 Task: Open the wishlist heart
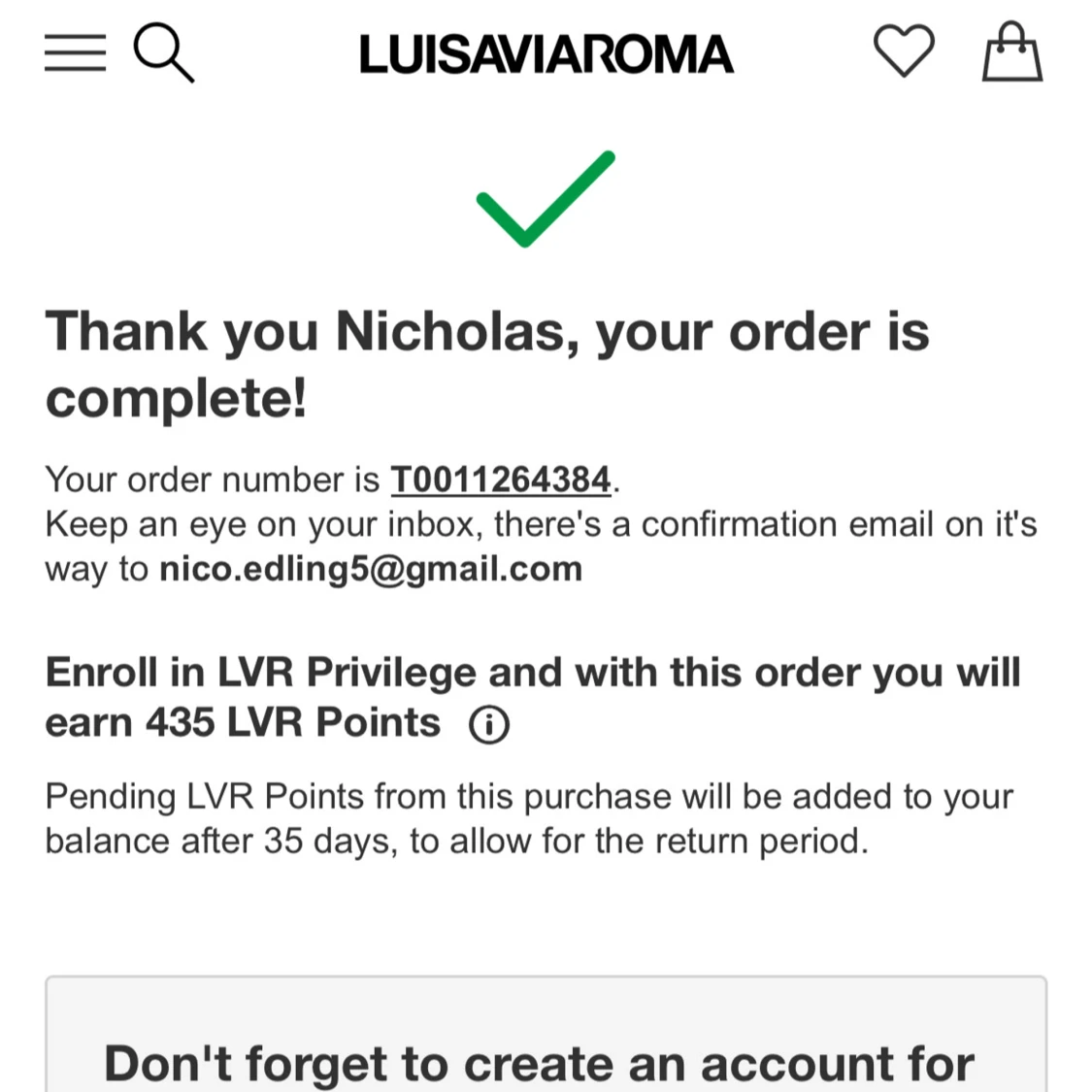click(x=904, y=52)
